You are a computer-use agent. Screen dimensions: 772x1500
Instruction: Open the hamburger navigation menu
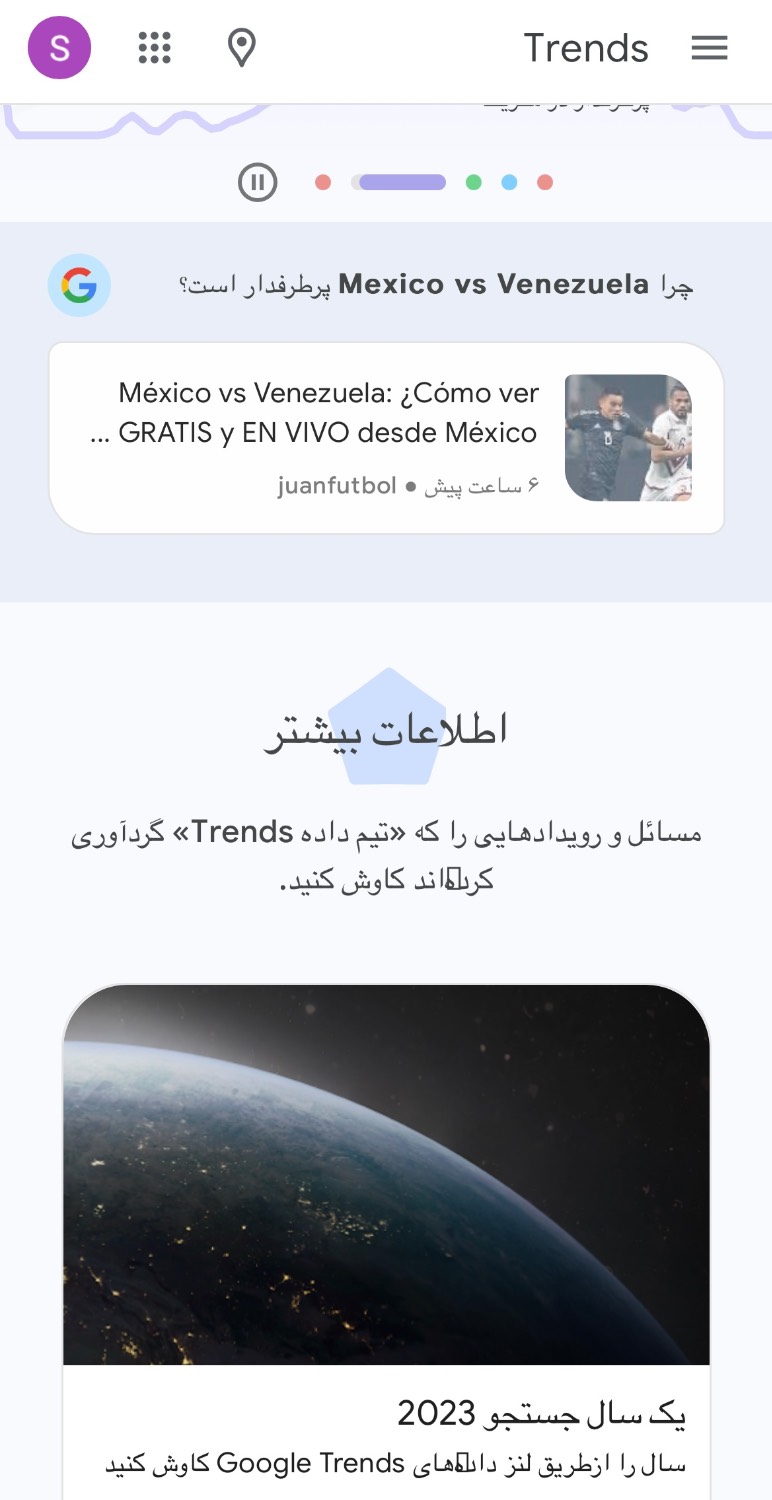click(709, 47)
